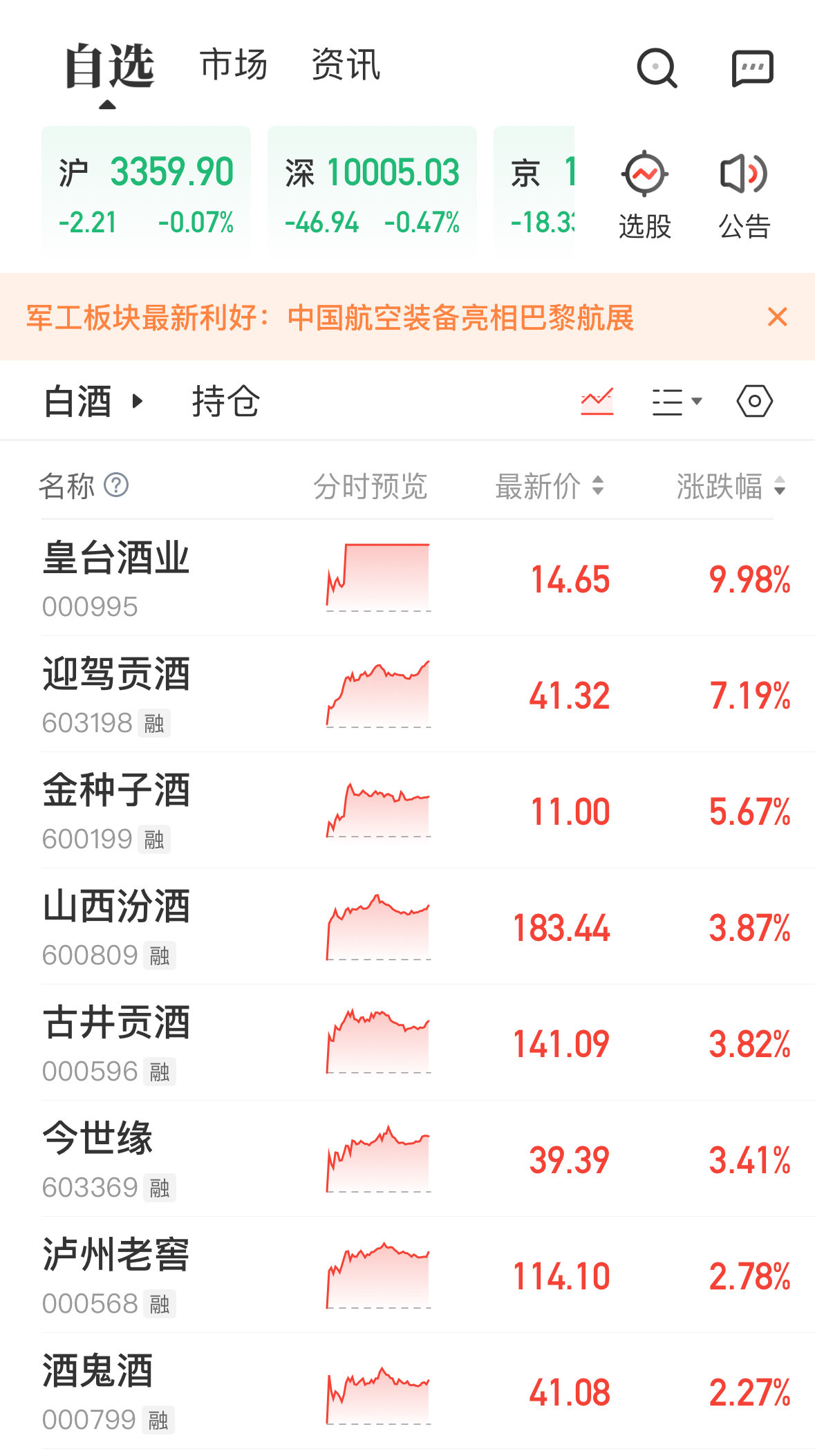The width and height of the screenshot is (815, 1456).
Task: Open the 山西汾酒 stock row
Action: click(415, 926)
